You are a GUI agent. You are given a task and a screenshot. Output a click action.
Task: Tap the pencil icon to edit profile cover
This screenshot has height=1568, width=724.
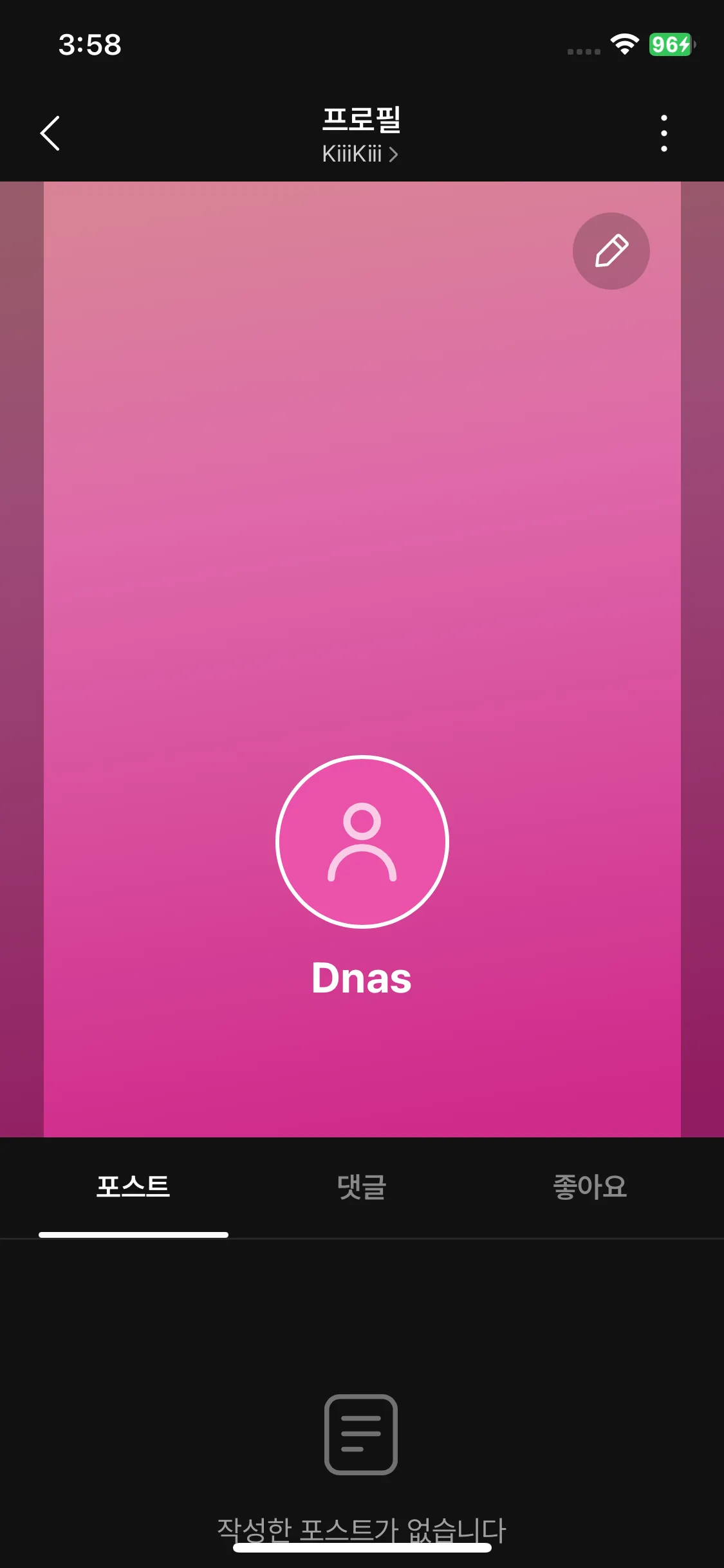(611, 251)
